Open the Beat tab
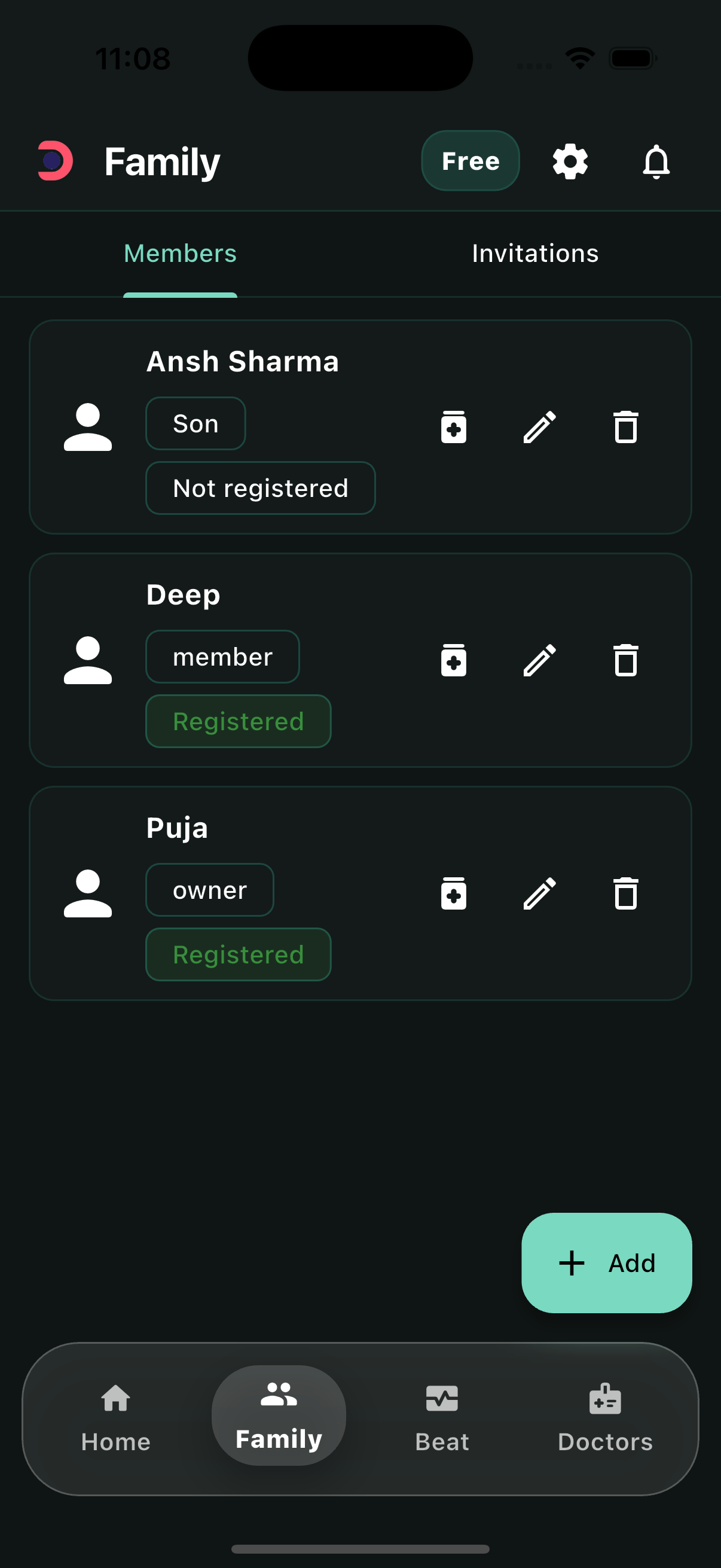721x1568 pixels. click(x=442, y=1417)
